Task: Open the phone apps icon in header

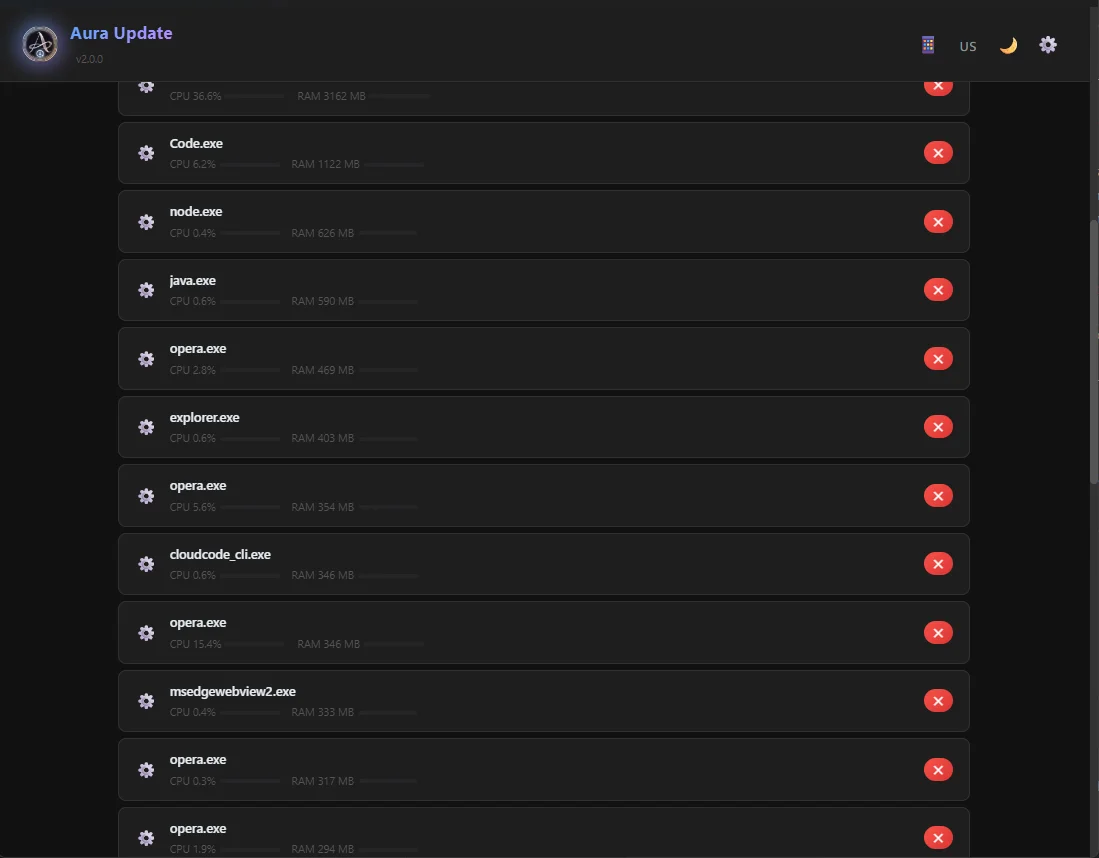Action: tap(928, 45)
